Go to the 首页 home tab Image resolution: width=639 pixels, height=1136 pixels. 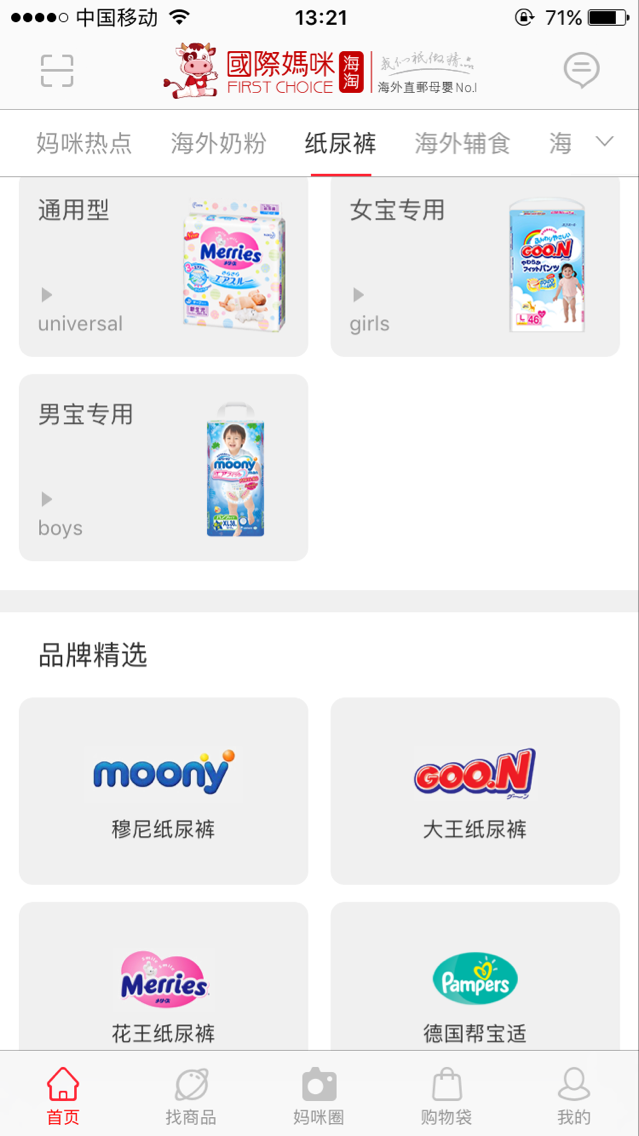click(63, 1096)
